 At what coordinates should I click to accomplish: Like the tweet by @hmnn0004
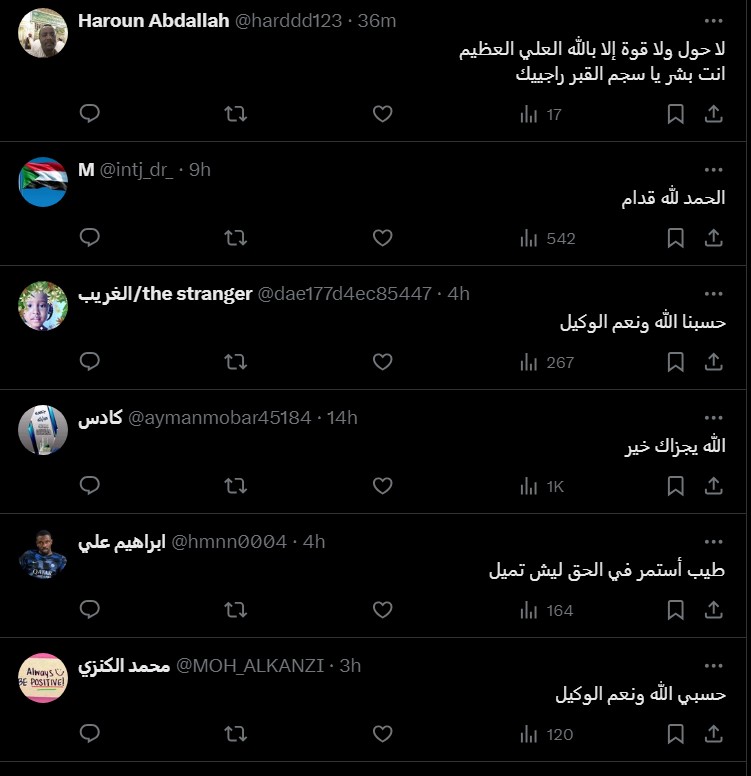click(x=382, y=610)
